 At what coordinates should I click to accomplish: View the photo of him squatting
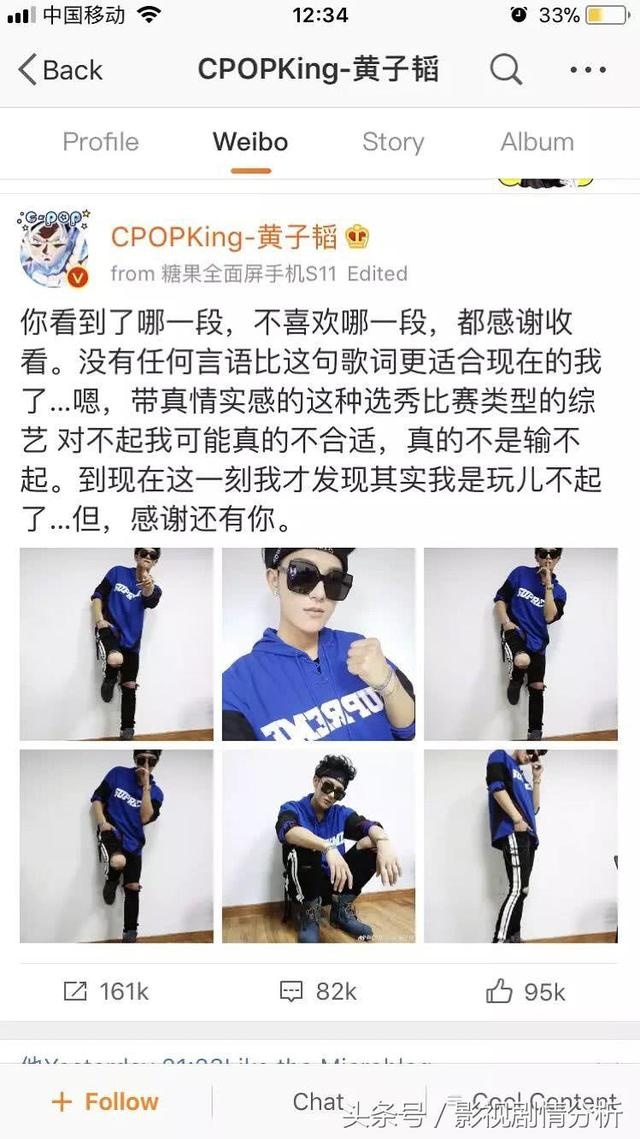(318, 846)
